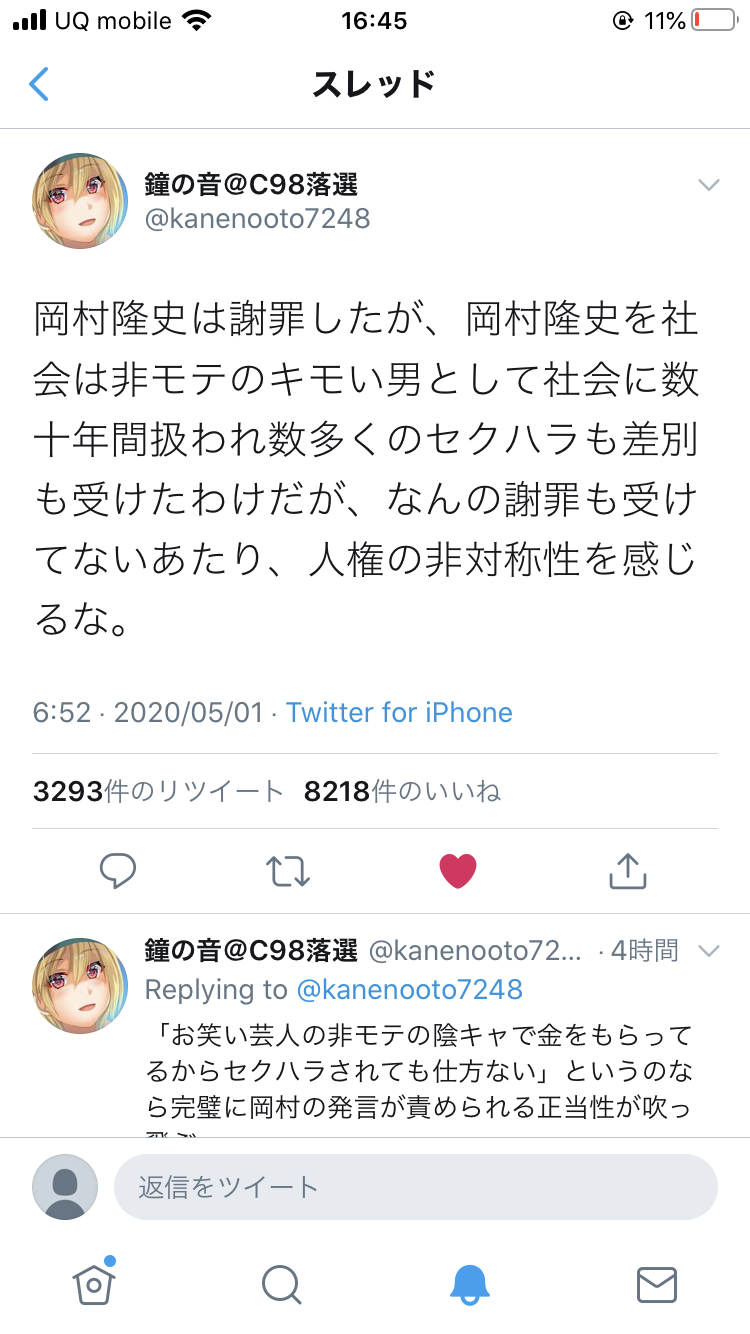Open the main tweet's dropdown chevron menu
This screenshot has width=750, height=1334.
pos(708,185)
